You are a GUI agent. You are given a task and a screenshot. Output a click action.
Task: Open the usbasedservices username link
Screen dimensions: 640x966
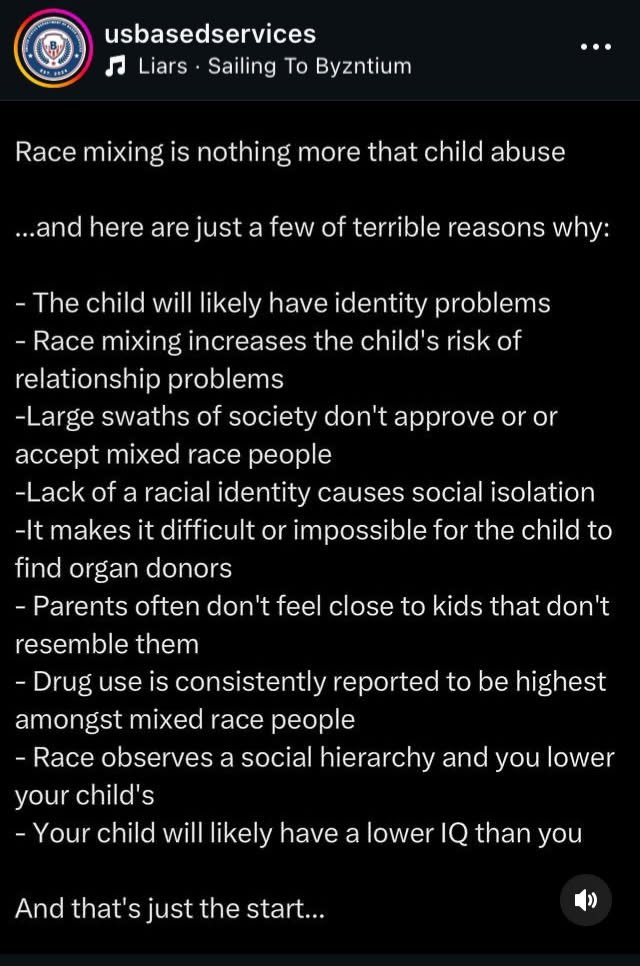coord(210,34)
